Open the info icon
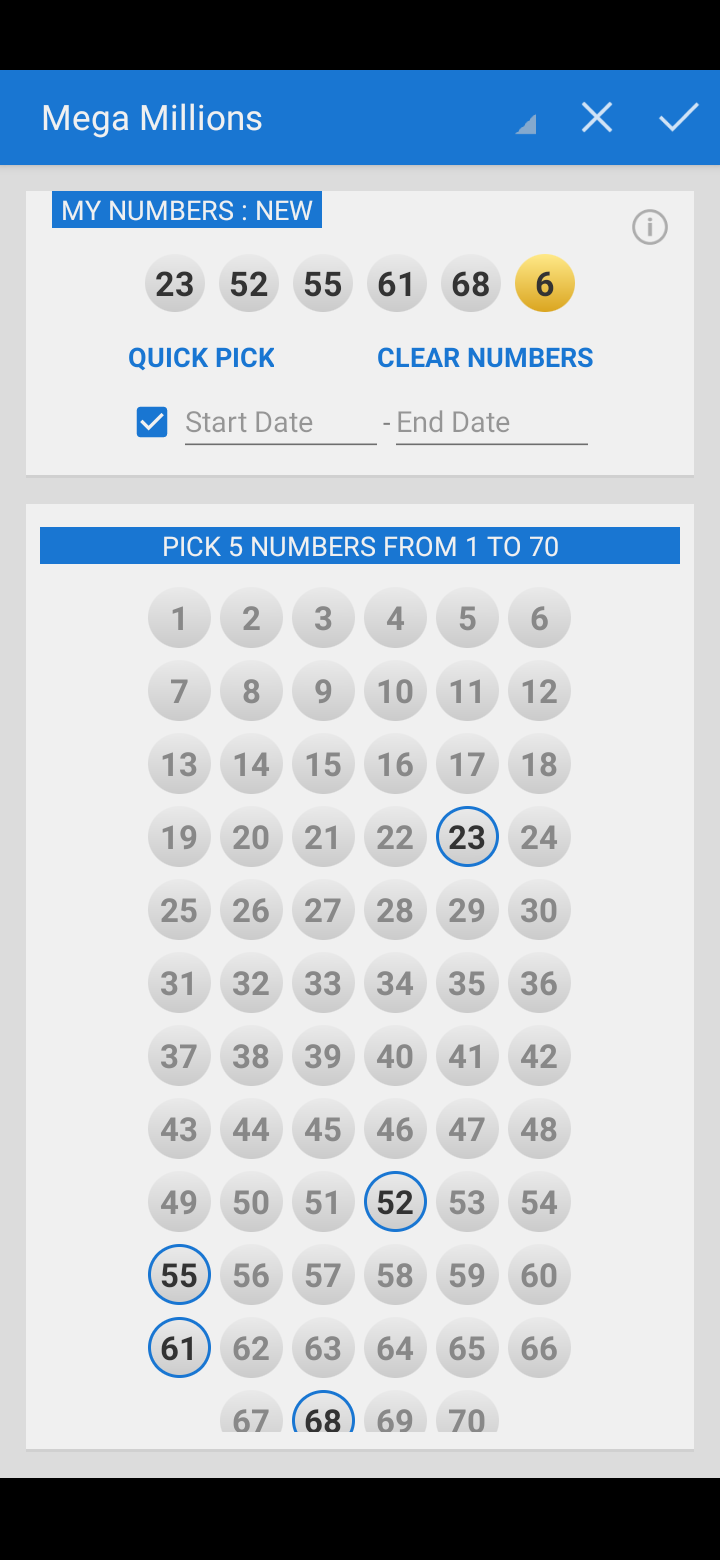This screenshot has height=1560, width=720. 650,228
